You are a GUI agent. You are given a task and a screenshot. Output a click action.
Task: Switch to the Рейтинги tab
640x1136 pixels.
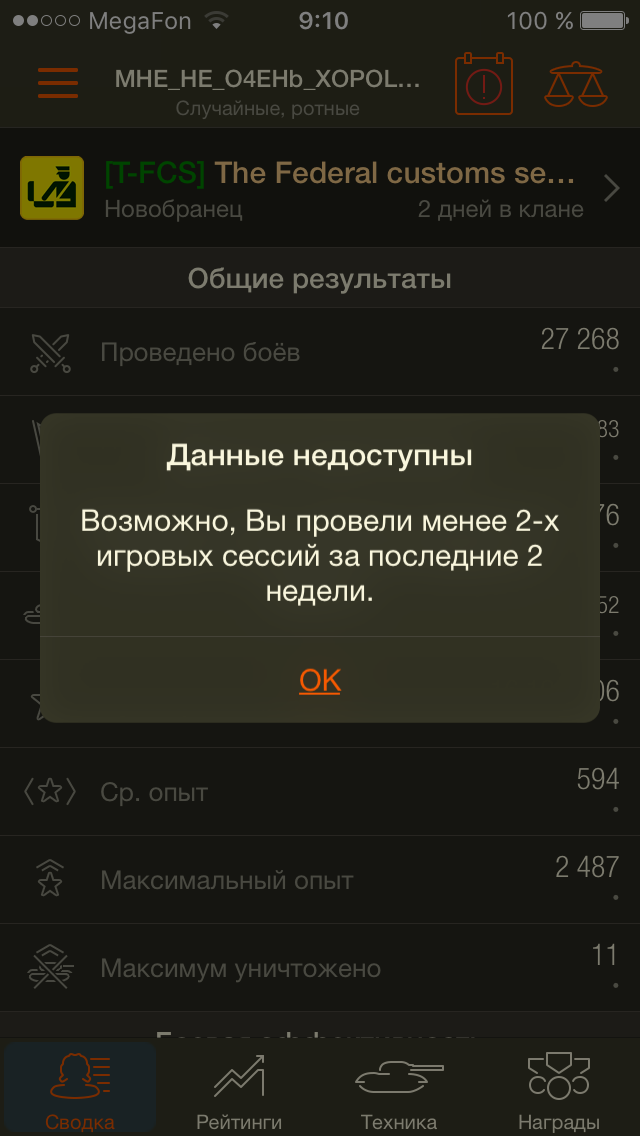pos(239,1090)
